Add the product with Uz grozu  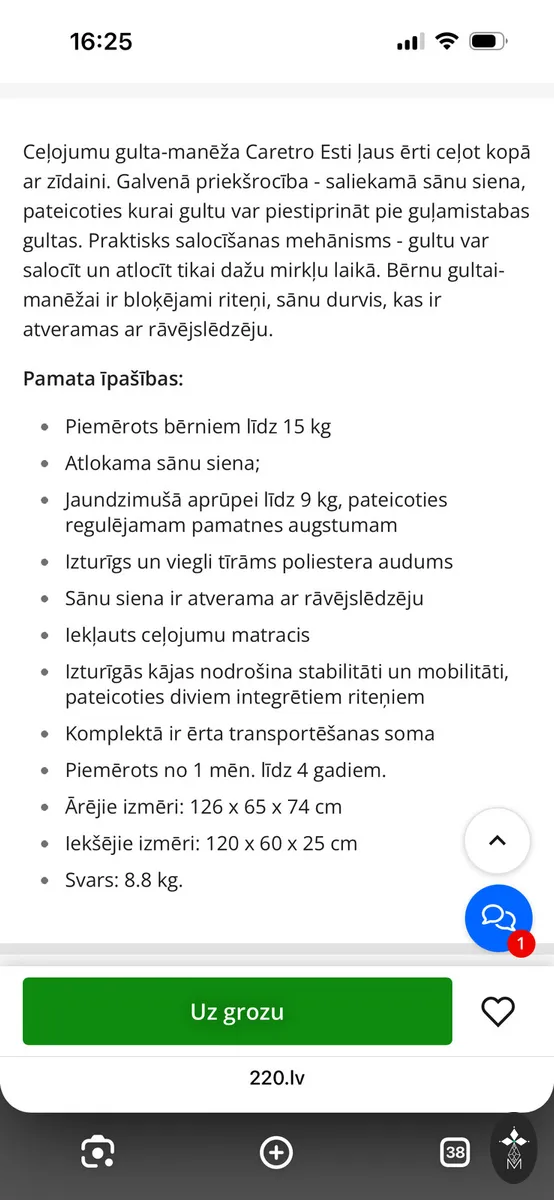(237, 1011)
